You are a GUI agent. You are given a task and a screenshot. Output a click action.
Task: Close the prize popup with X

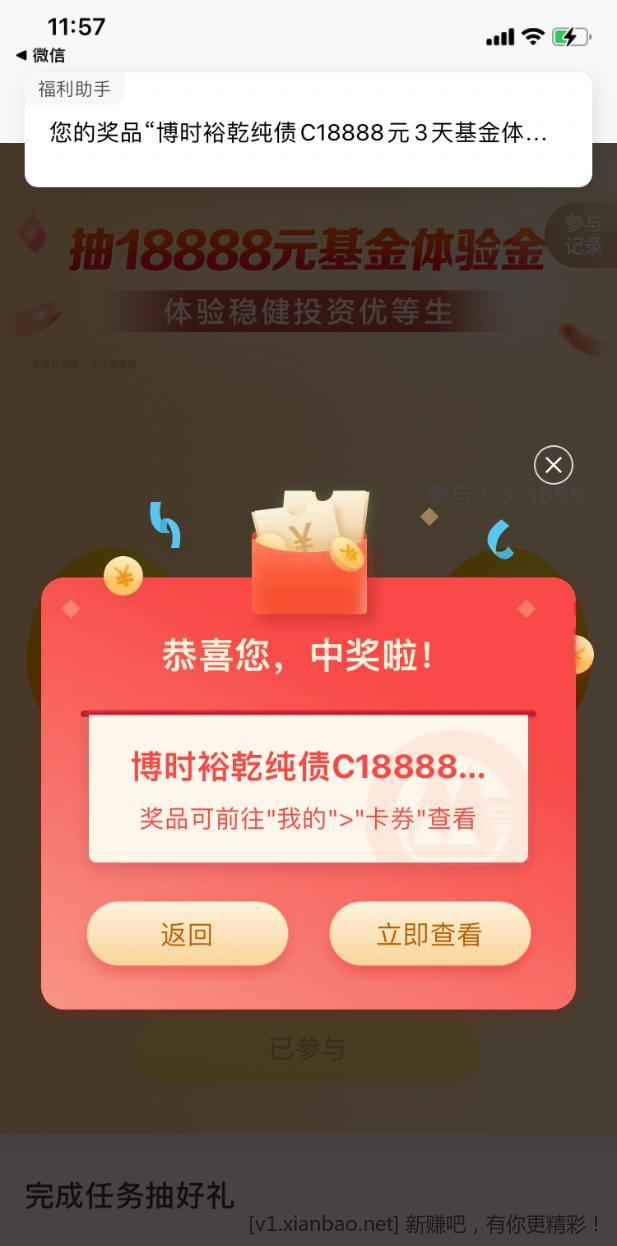click(x=553, y=465)
